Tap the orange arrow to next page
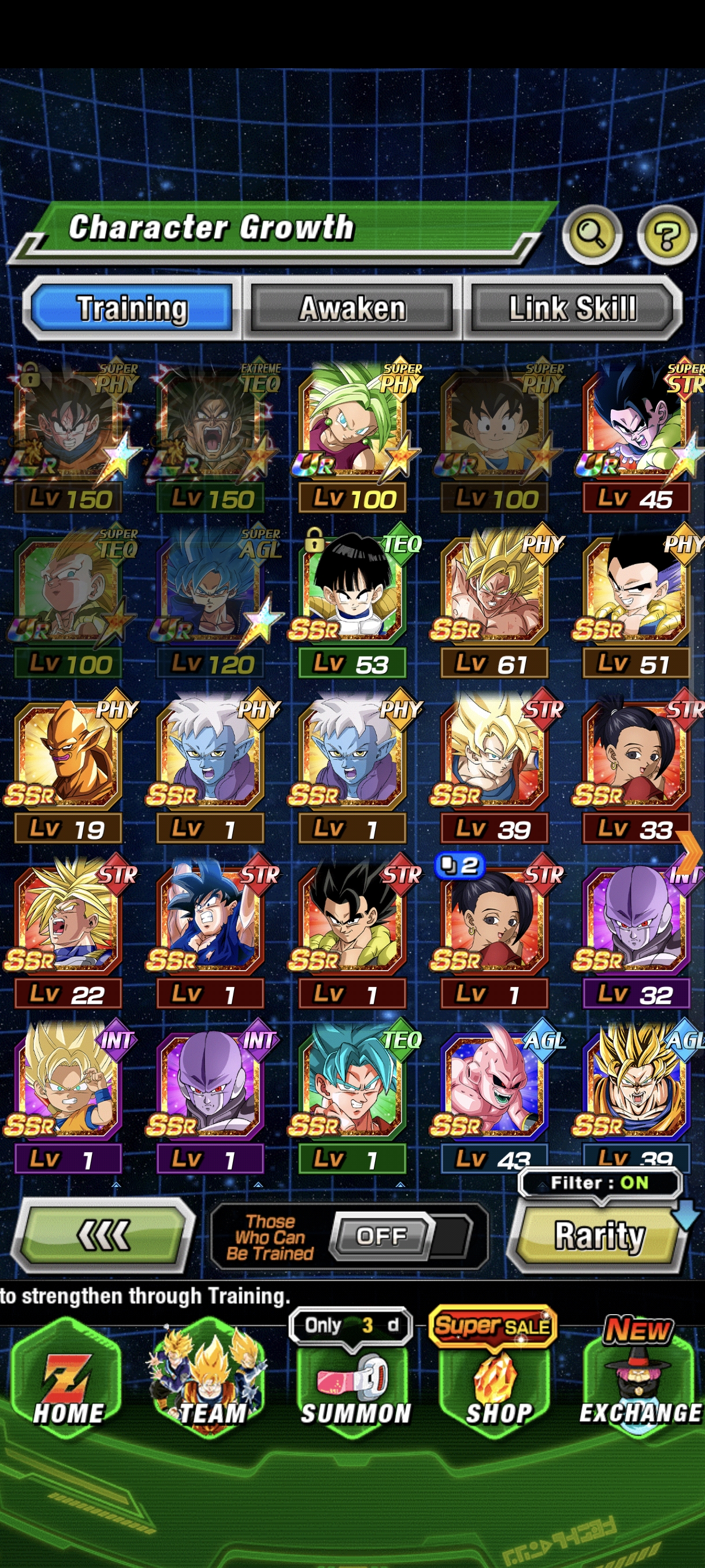 coord(690,851)
